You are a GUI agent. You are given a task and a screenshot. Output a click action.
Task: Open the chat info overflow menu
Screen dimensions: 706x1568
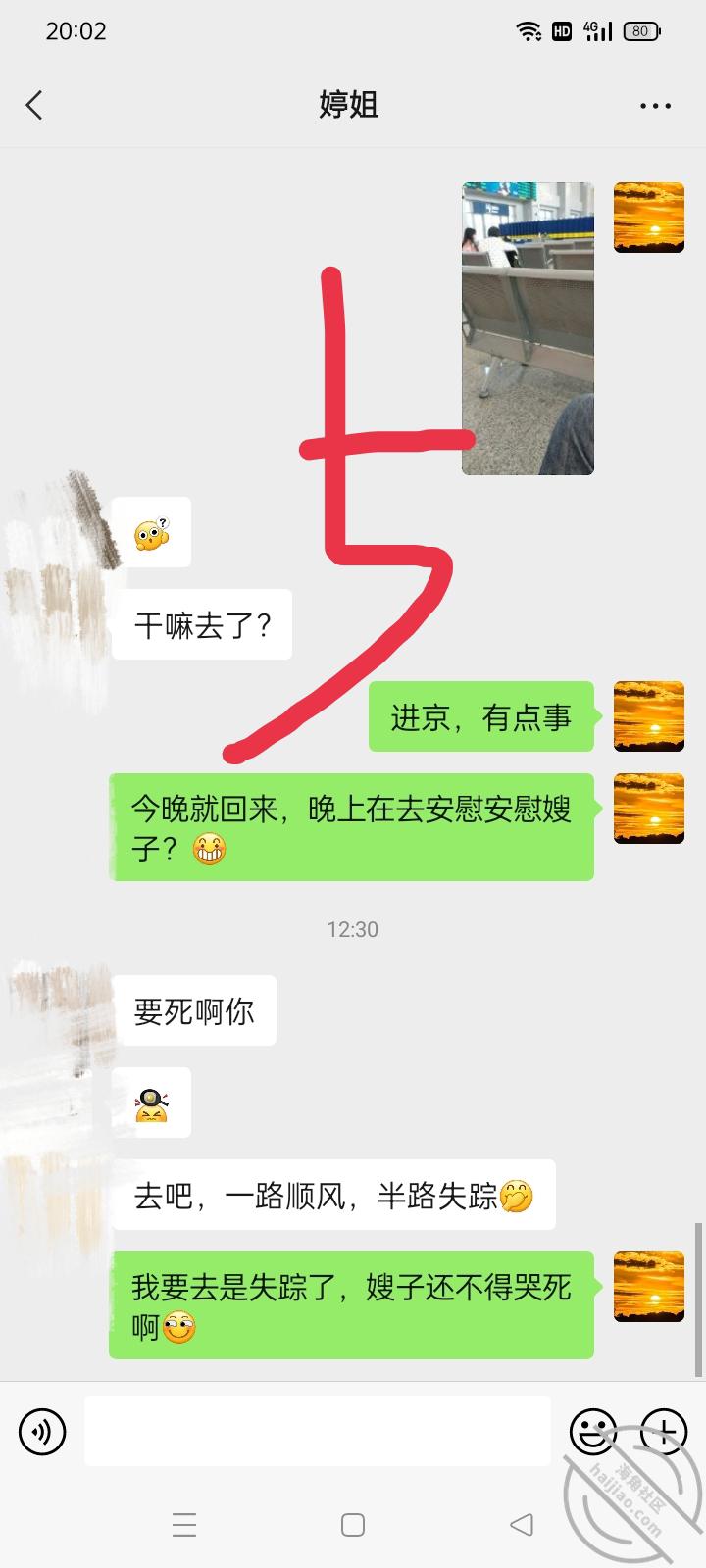pyautogui.click(x=655, y=105)
